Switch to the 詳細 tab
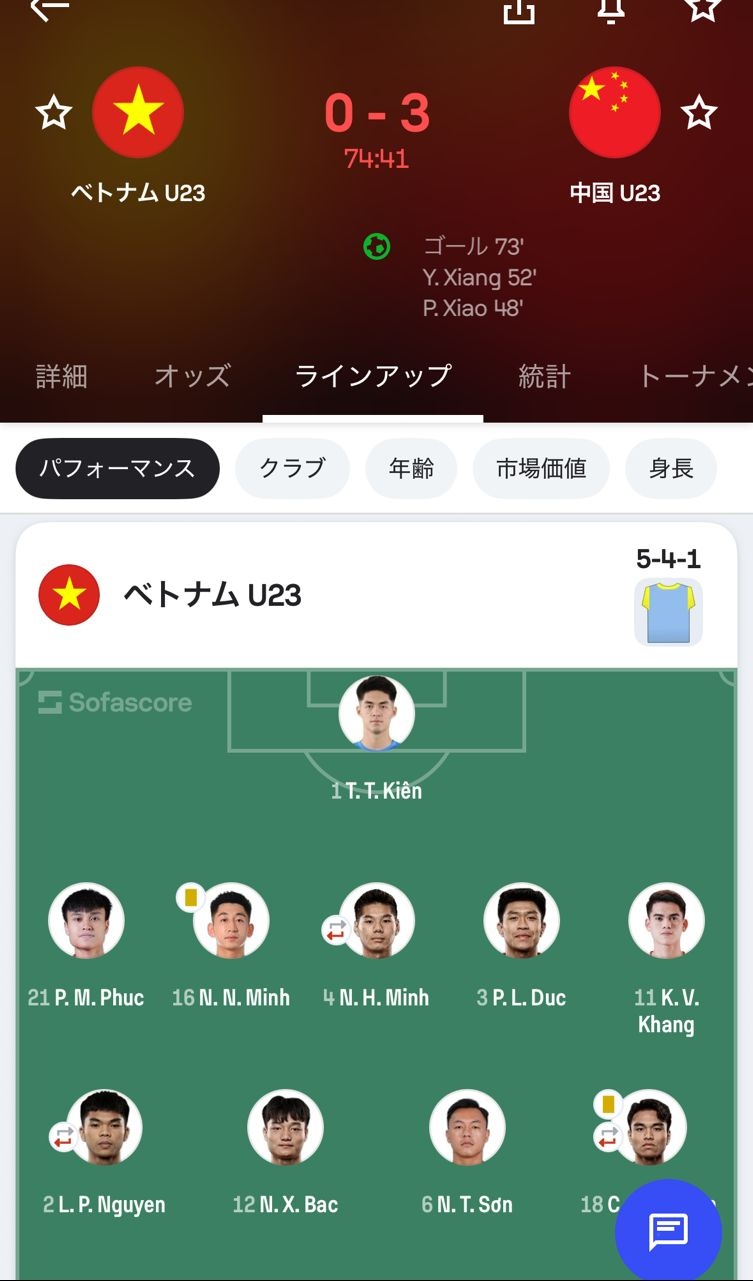The image size is (753, 1281). pos(61,376)
